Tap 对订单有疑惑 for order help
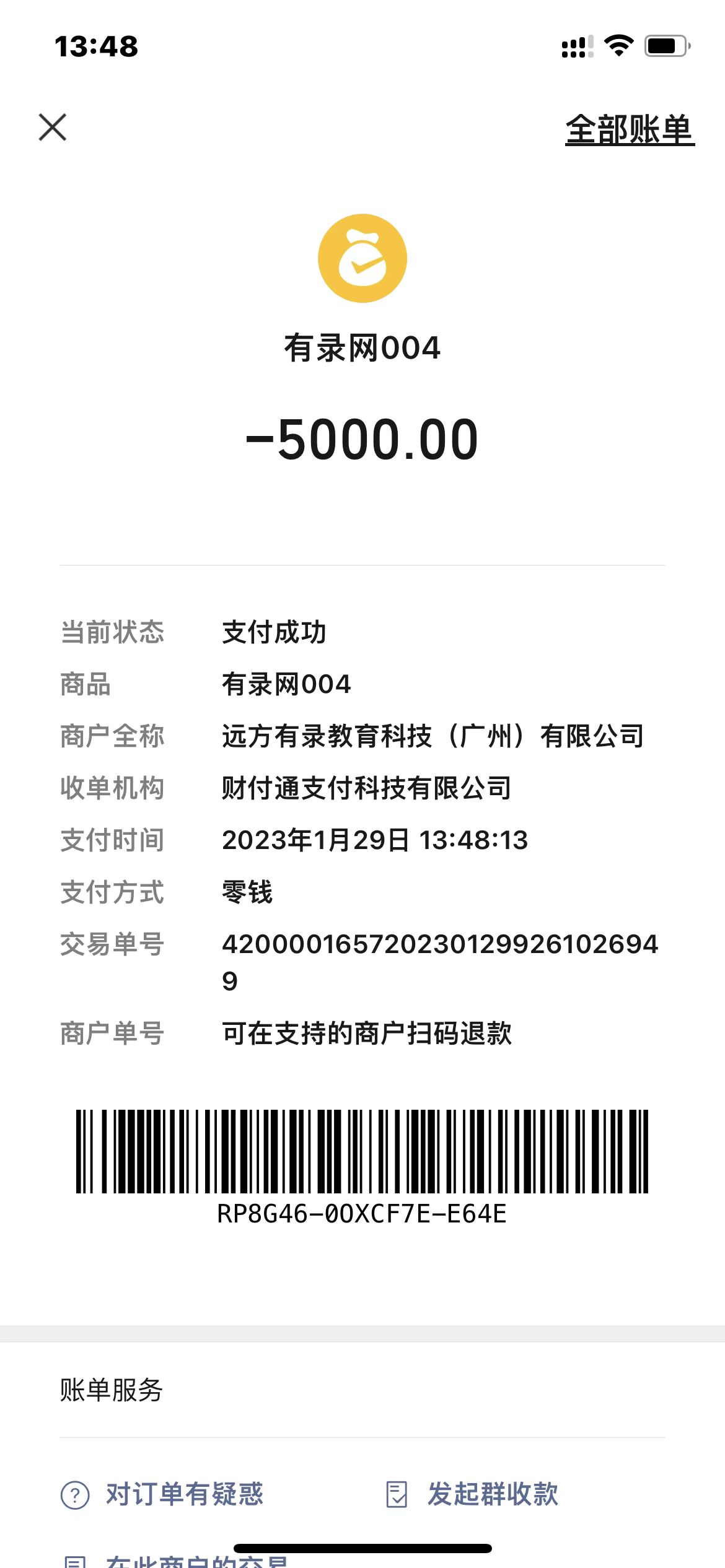725x1568 pixels. (162, 1494)
